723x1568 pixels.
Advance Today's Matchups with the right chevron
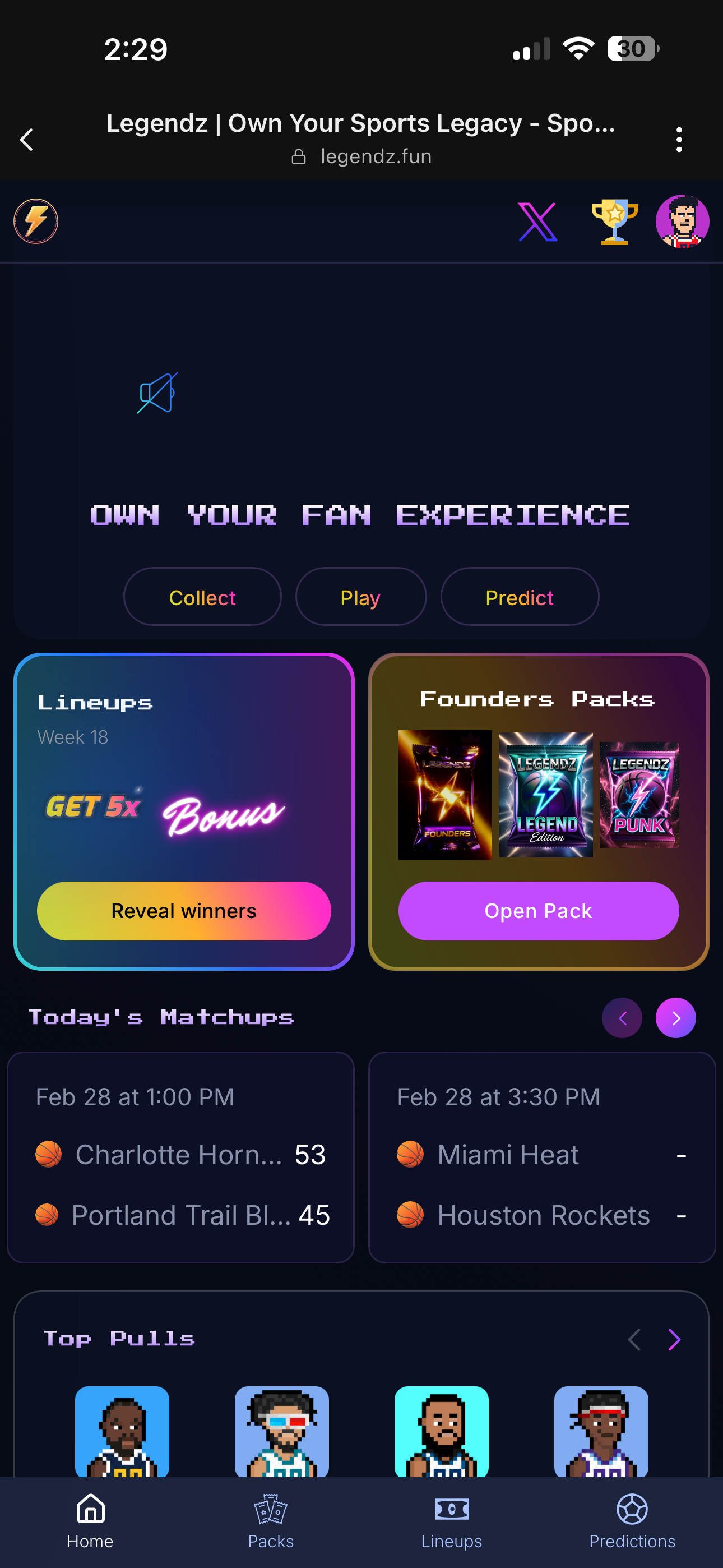[x=675, y=1017]
